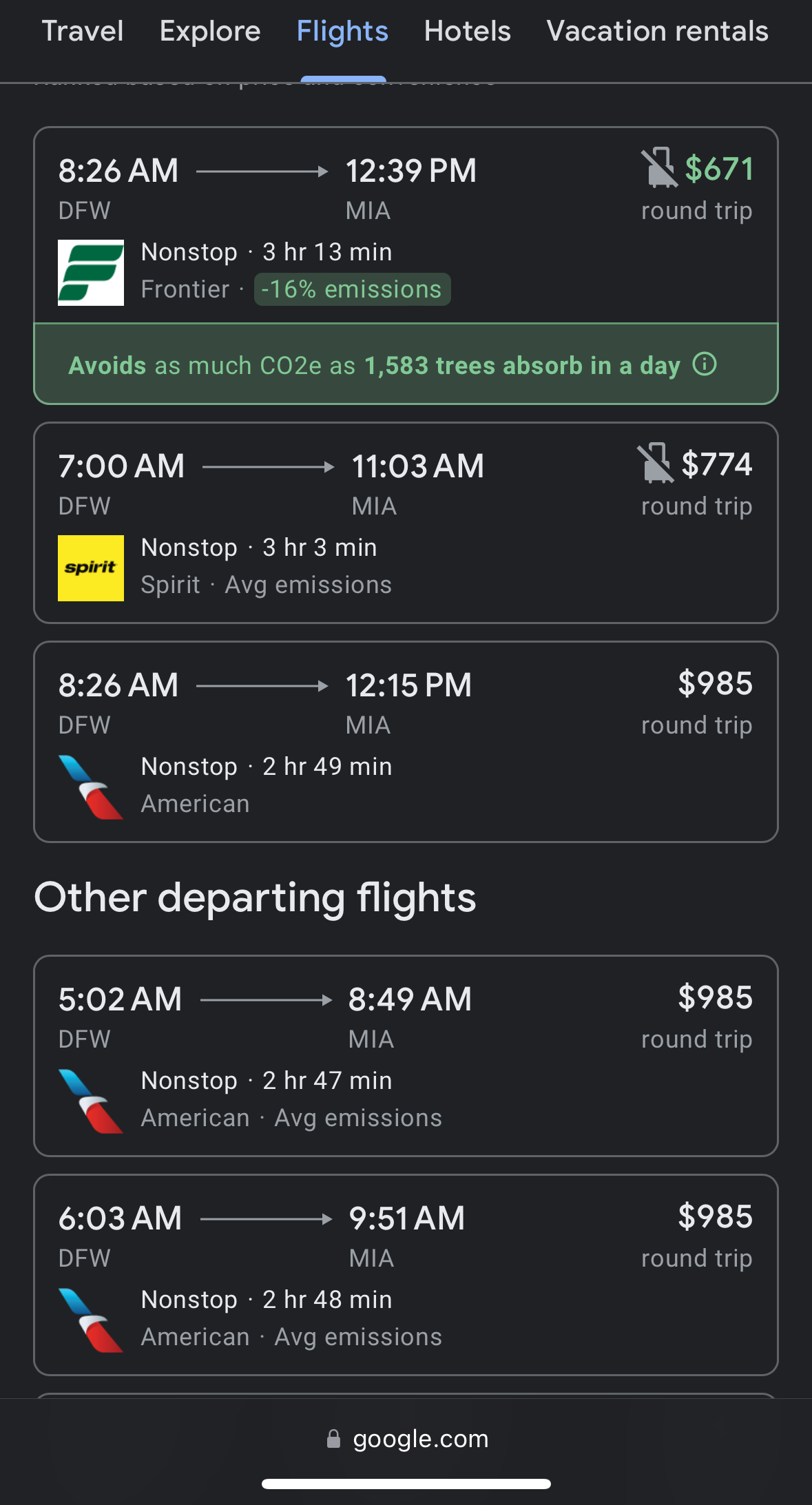The image size is (812, 1505).
Task: Select the $671 Frontier flight
Action: pyautogui.click(x=406, y=225)
